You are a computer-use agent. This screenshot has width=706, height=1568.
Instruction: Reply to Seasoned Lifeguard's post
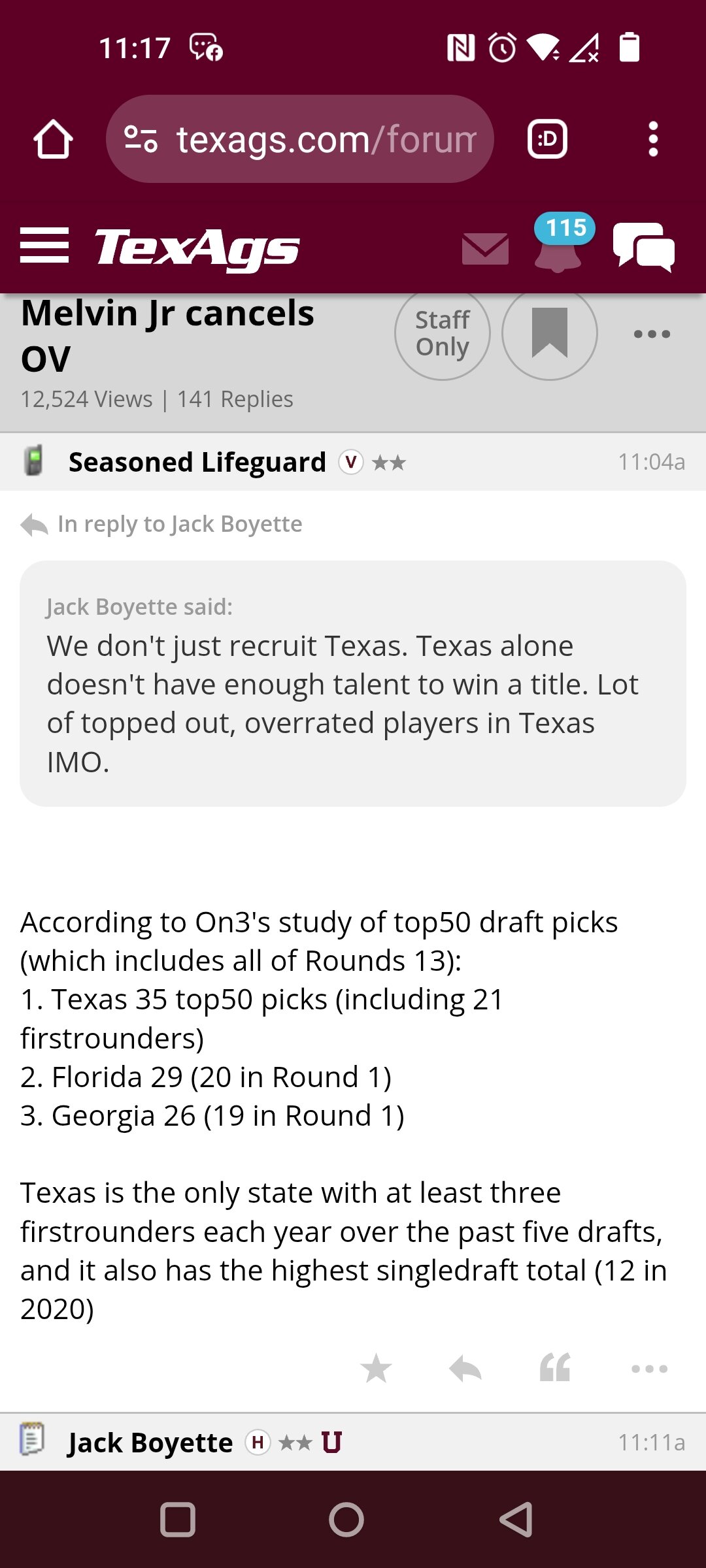[465, 1368]
